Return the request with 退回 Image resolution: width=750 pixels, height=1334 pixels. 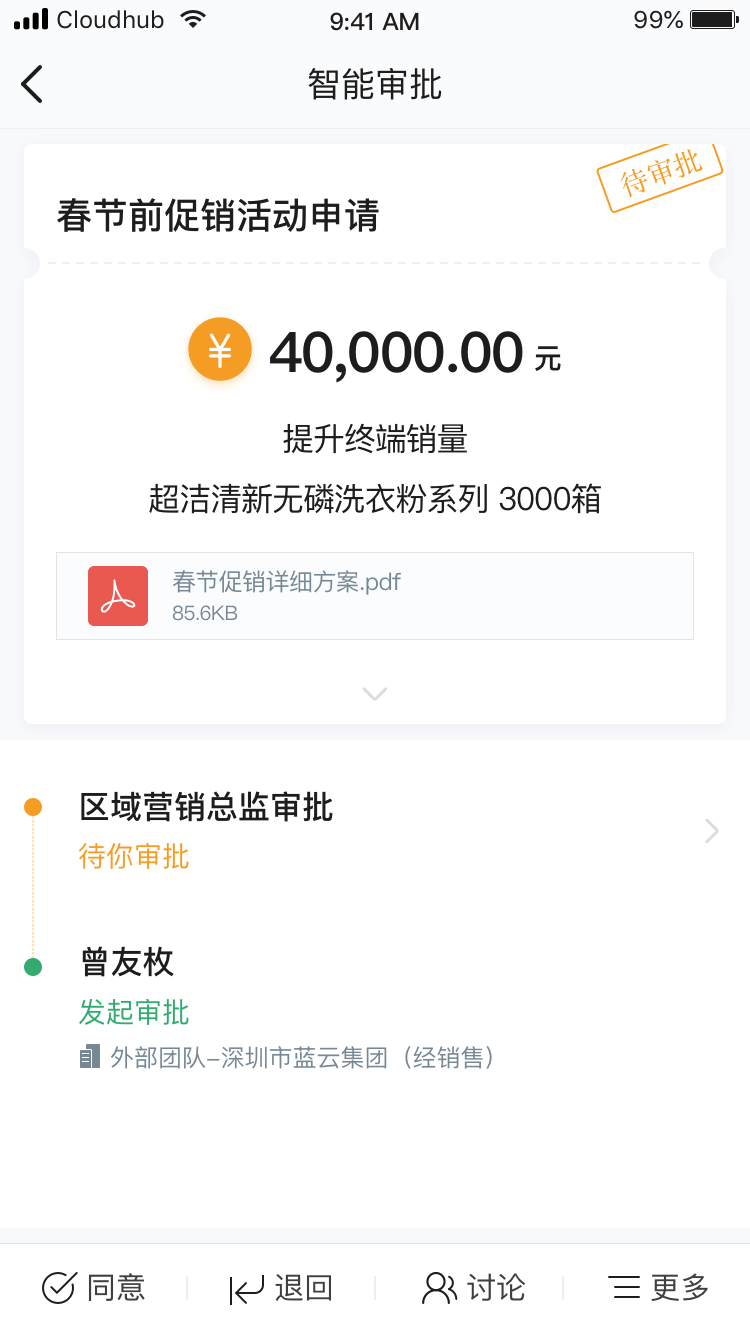point(281,1287)
